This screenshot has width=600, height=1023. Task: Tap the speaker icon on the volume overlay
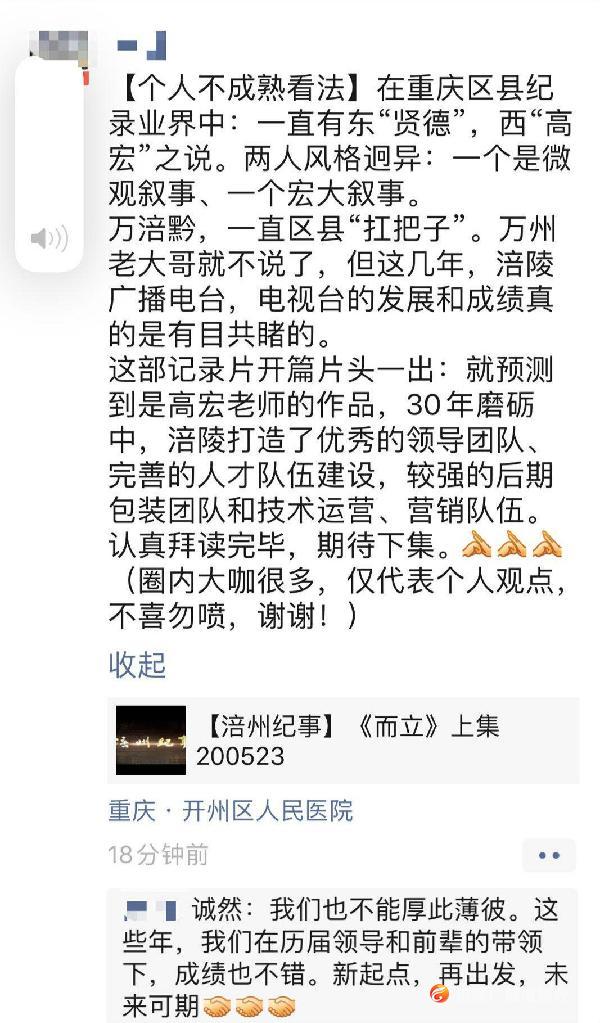(48, 238)
